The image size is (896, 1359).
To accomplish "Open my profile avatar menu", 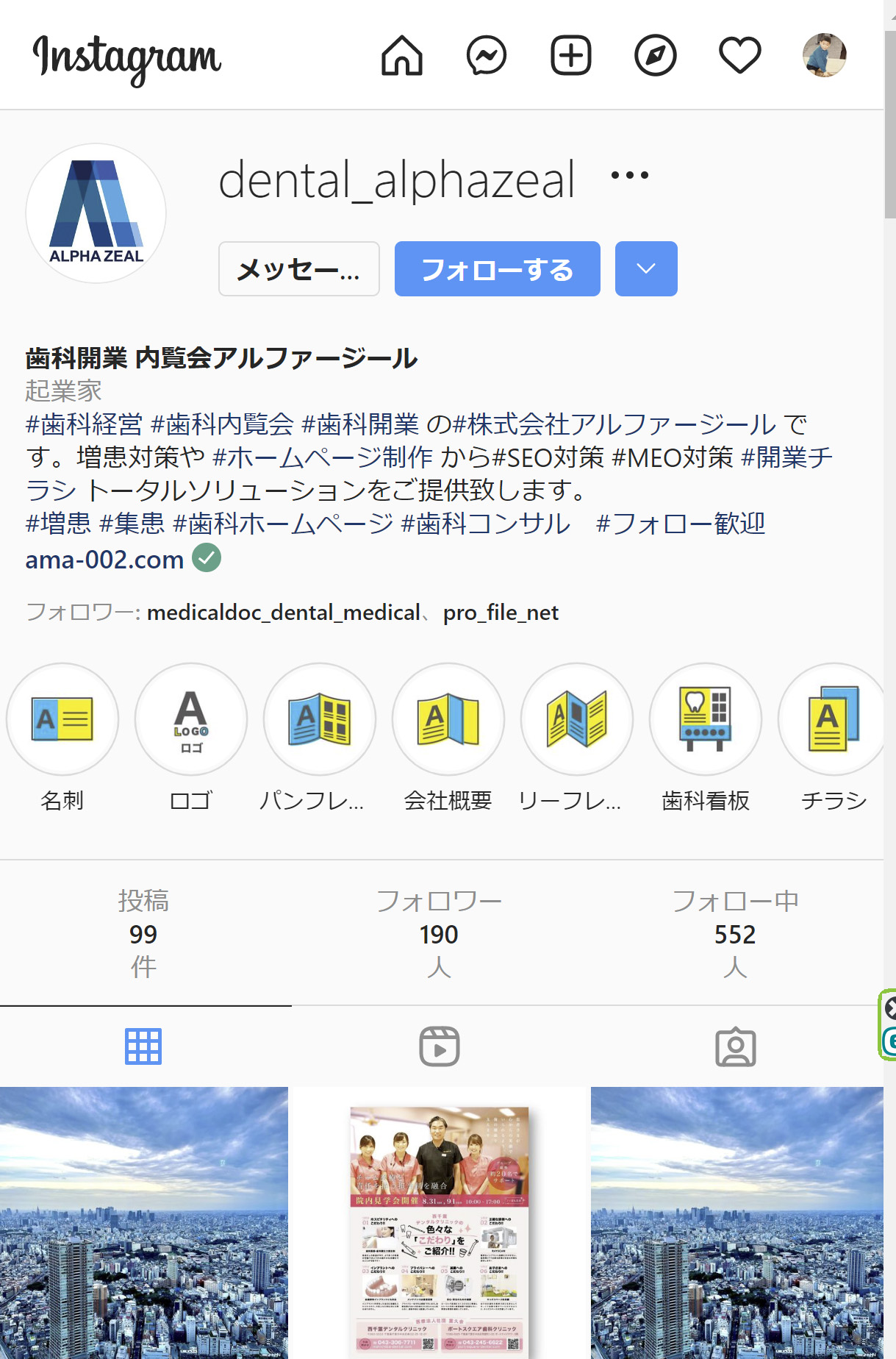I will pos(824,55).
